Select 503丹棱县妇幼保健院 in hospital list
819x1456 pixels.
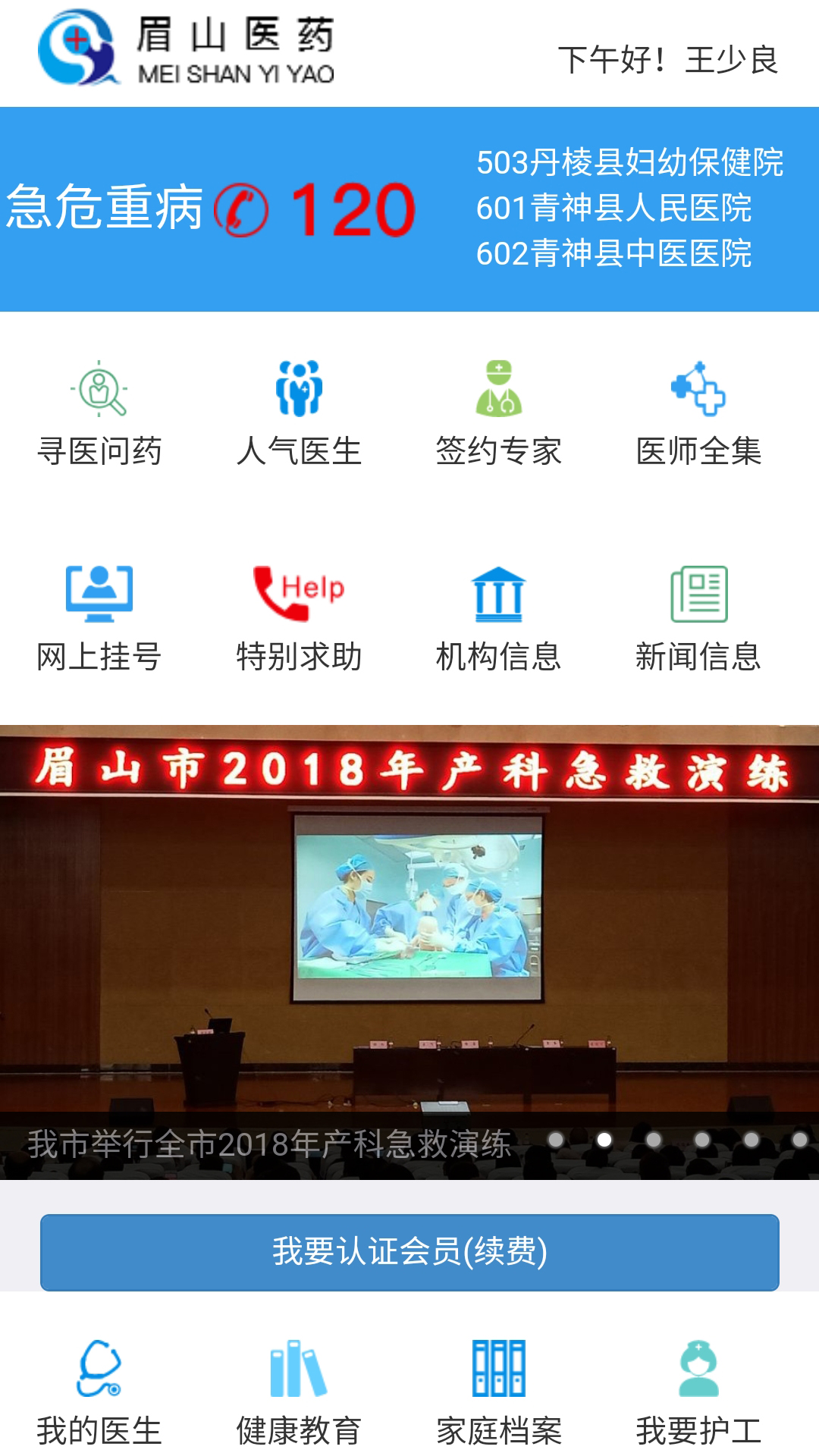point(629,162)
